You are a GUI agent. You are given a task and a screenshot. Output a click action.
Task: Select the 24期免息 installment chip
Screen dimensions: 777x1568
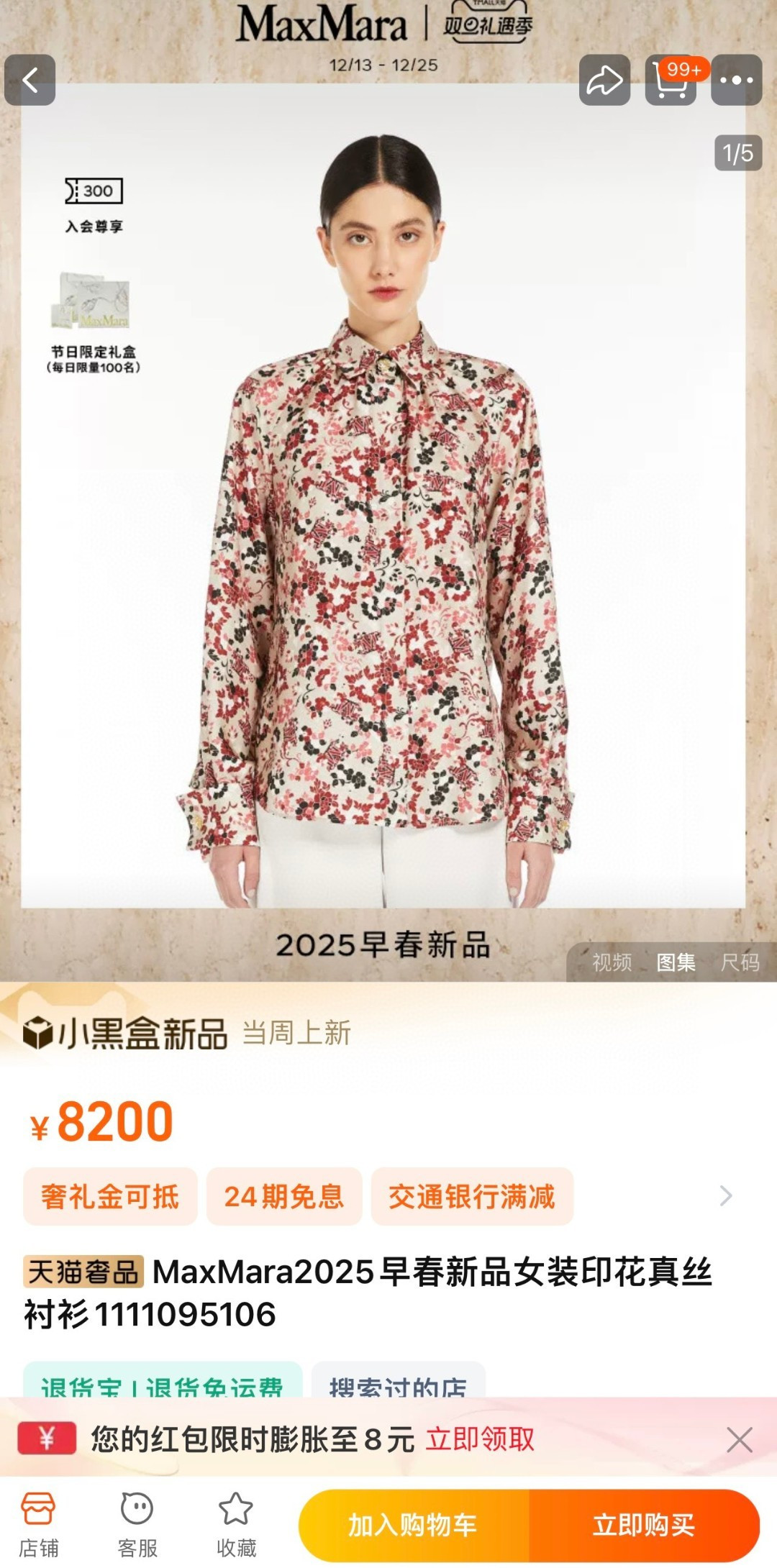click(284, 1197)
